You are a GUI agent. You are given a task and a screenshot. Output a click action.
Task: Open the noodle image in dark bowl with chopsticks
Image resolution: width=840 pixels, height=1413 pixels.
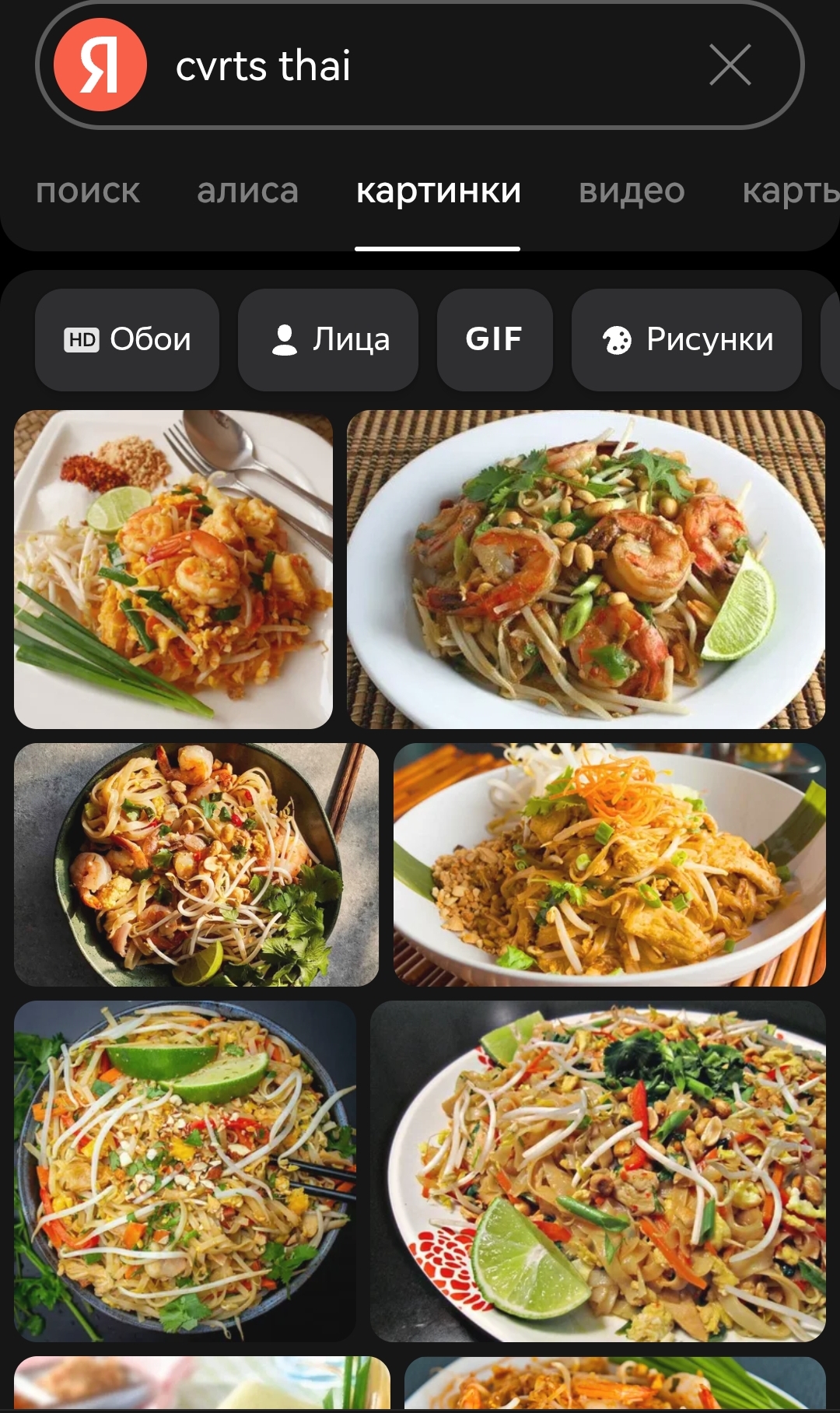[x=196, y=864]
